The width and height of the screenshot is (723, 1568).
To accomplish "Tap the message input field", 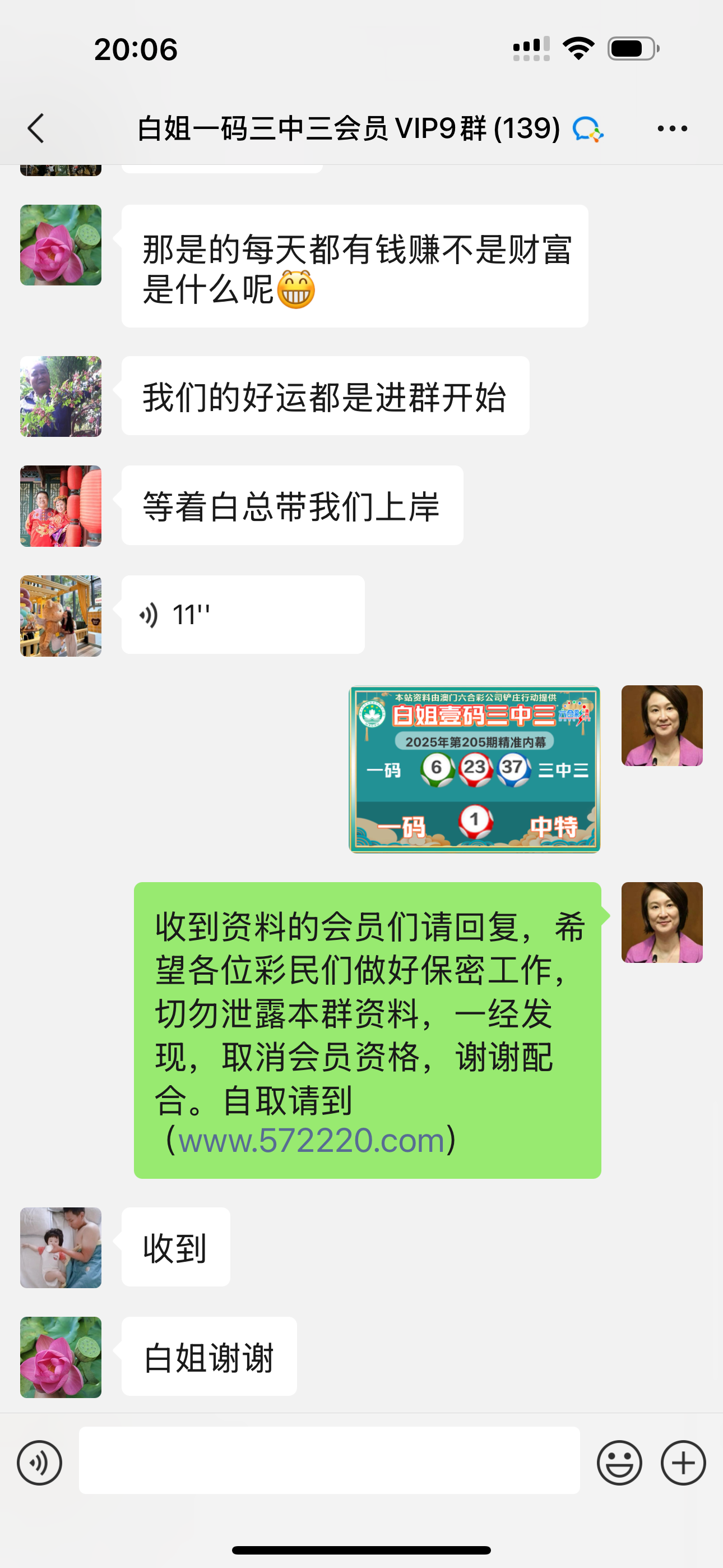I will tap(328, 1460).
